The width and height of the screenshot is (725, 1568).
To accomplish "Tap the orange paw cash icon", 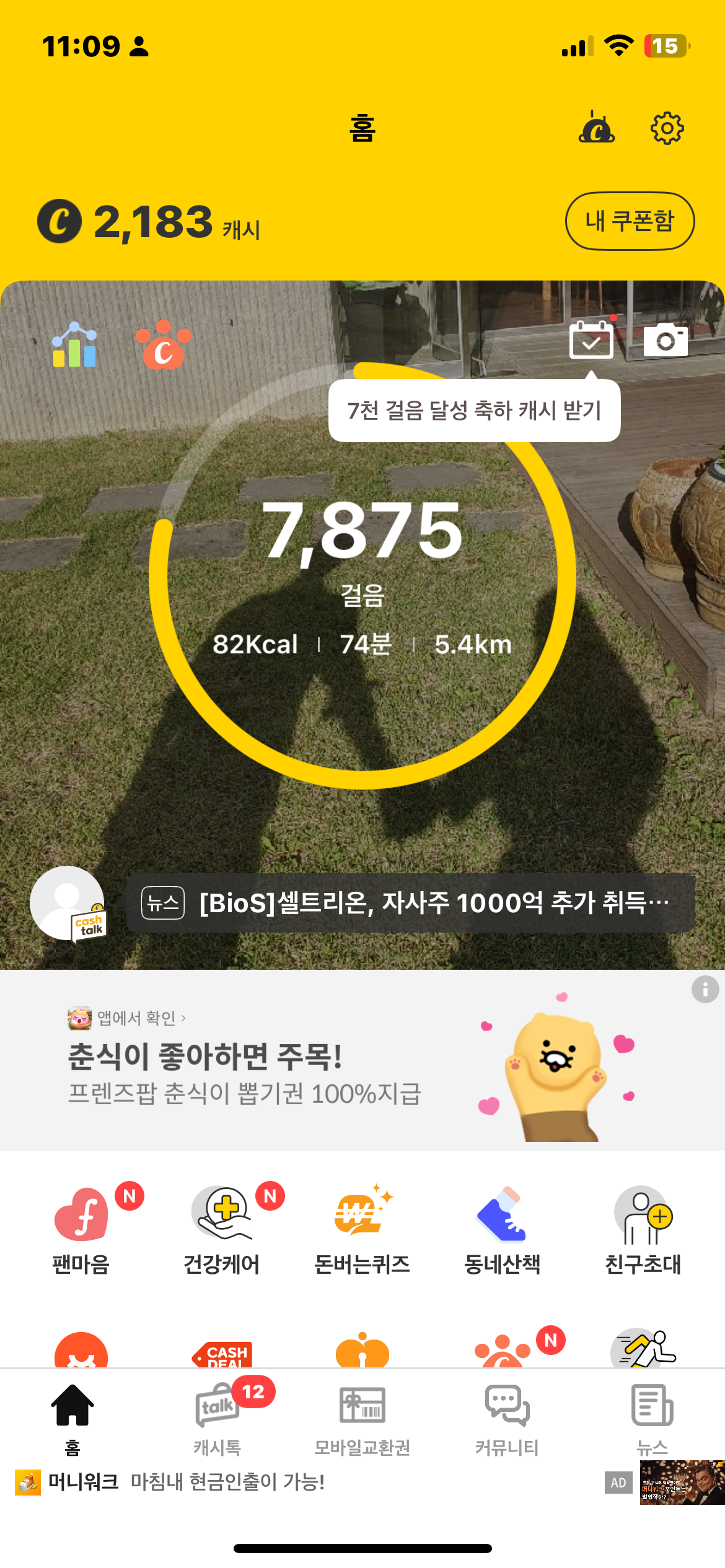I will click(164, 345).
